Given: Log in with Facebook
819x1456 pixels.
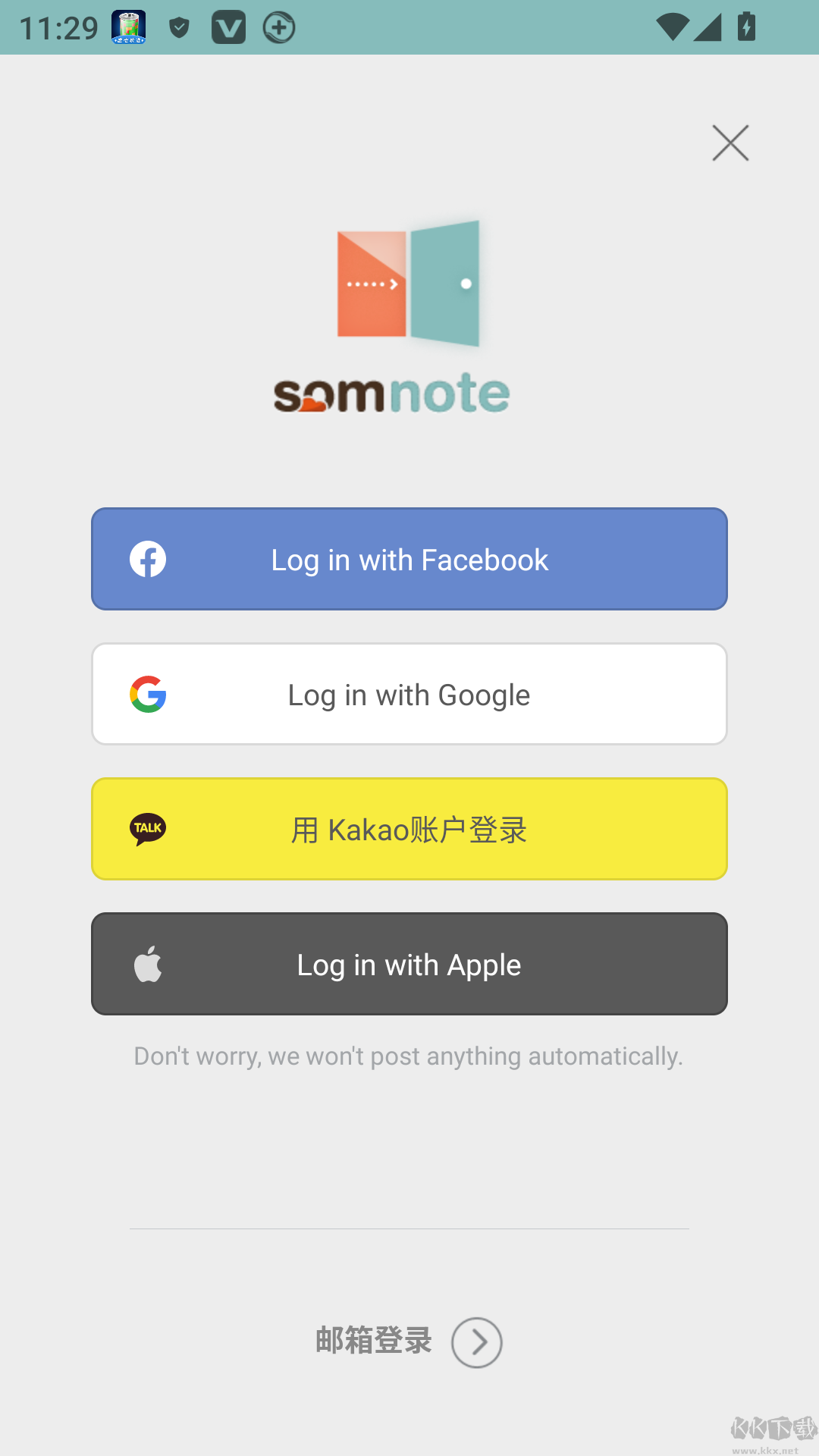Looking at the screenshot, I should pos(409,559).
